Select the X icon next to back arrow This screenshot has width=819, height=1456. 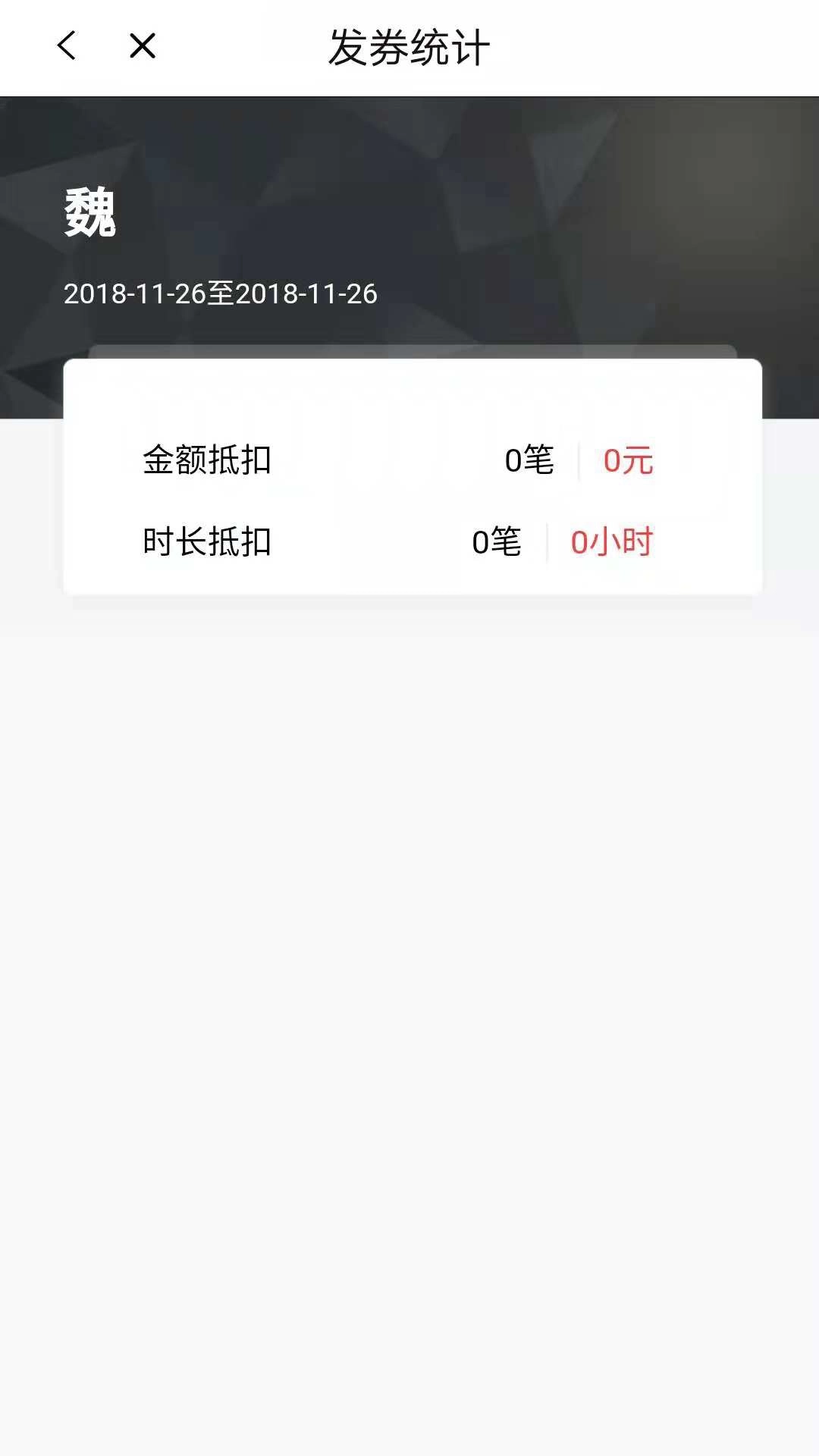[143, 47]
